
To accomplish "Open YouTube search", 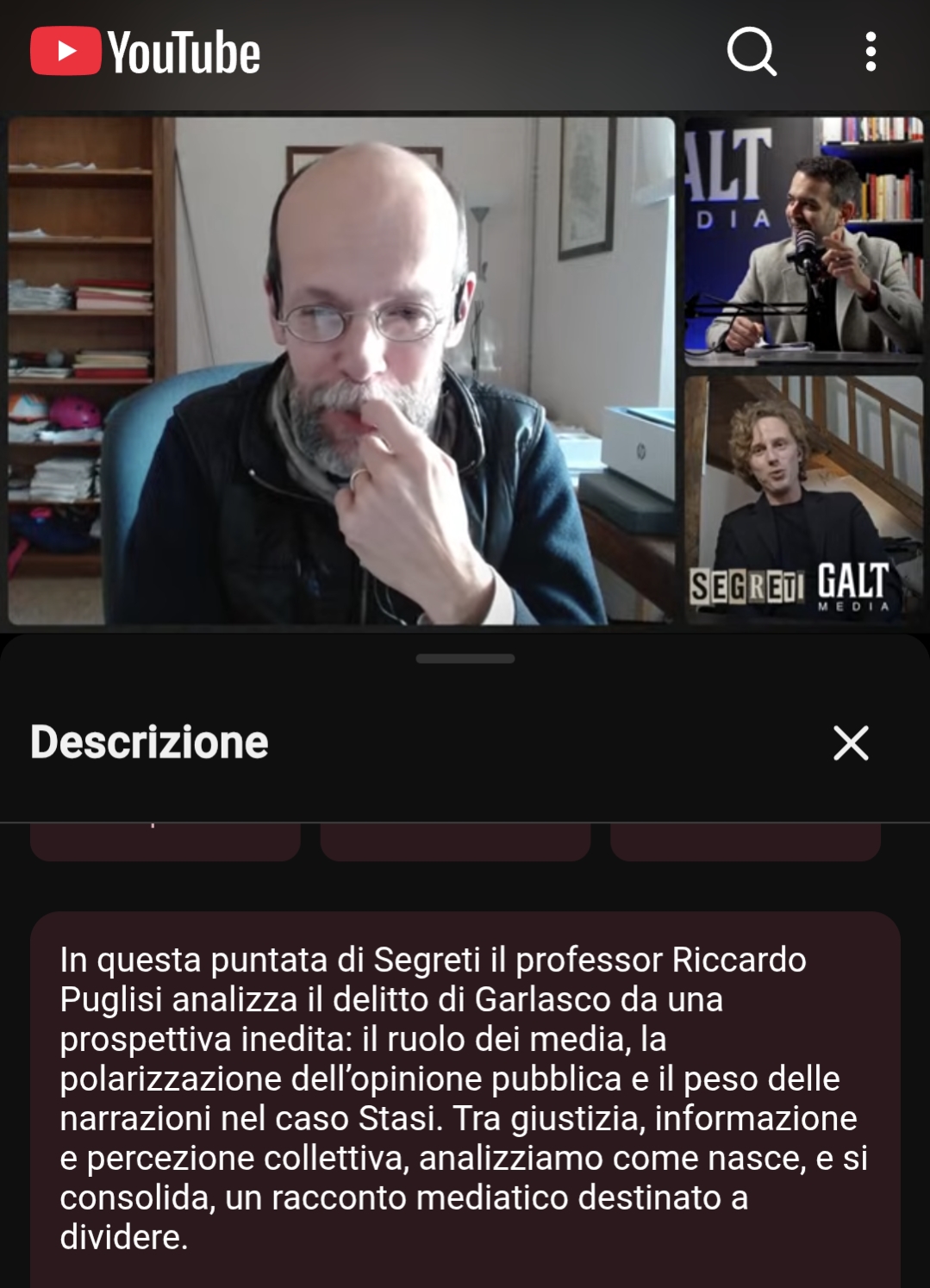I will pyautogui.click(x=752, y=52).
